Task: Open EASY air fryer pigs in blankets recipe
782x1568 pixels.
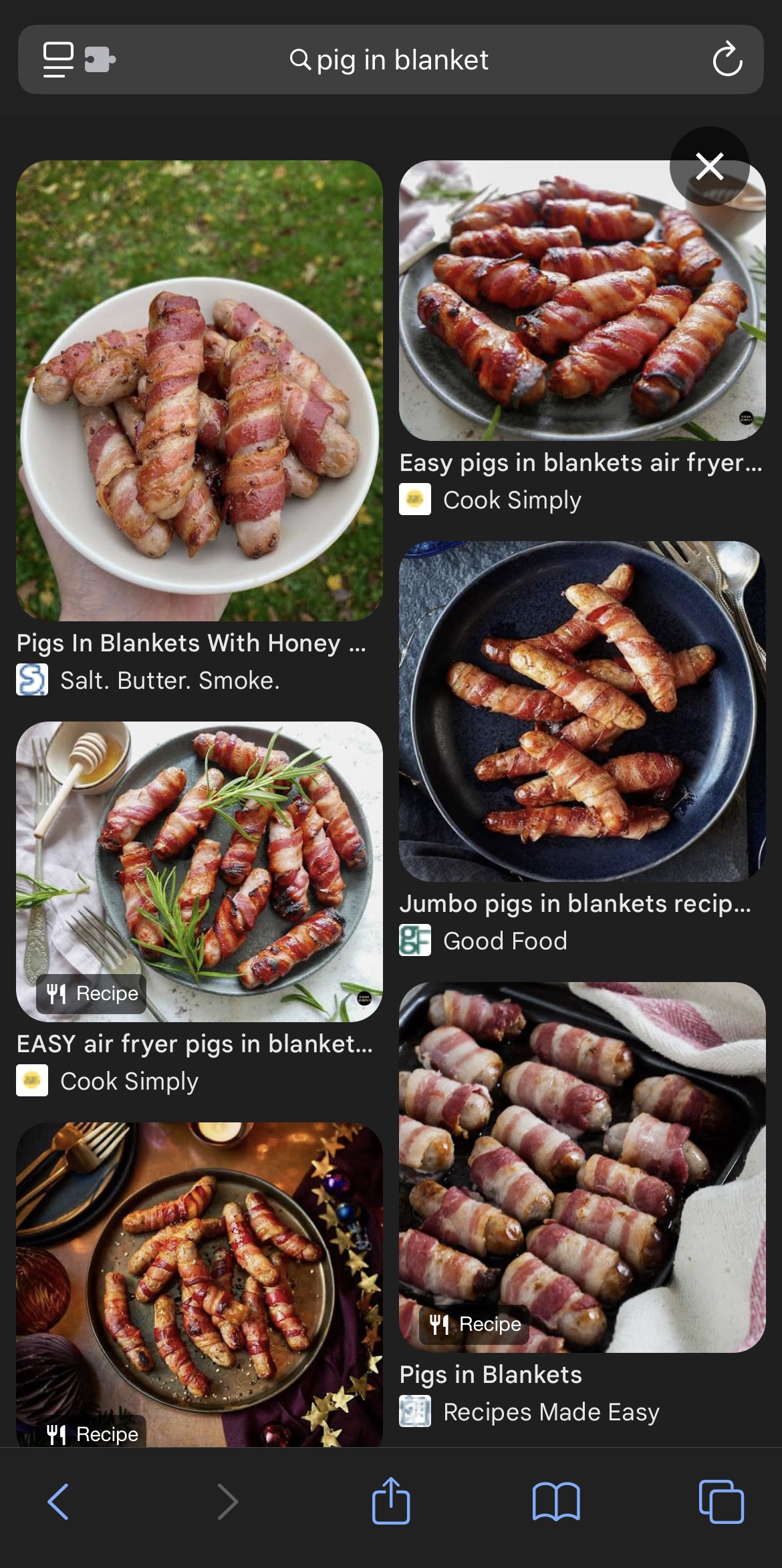Action: coord(199,871)
